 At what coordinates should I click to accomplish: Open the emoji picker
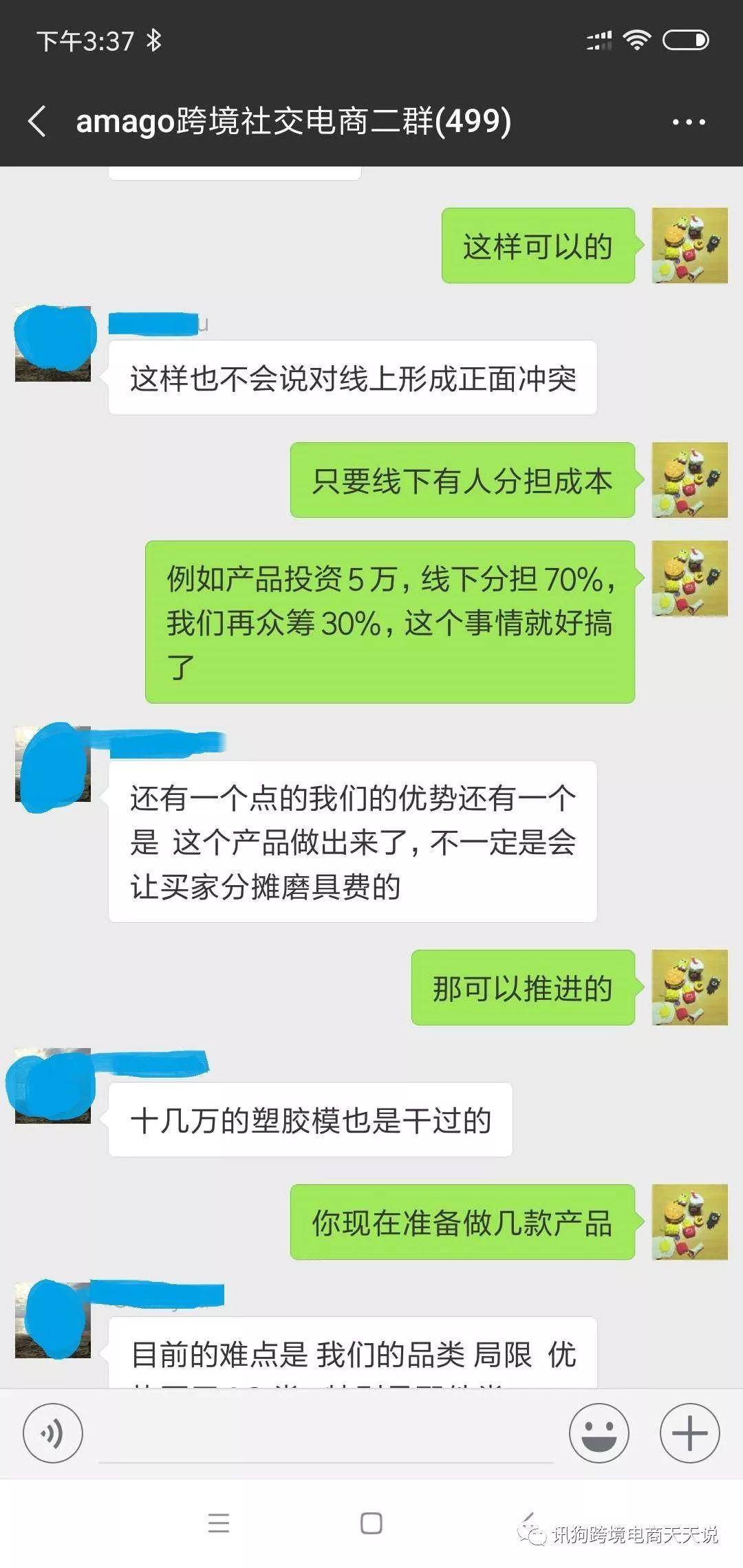599,1433
